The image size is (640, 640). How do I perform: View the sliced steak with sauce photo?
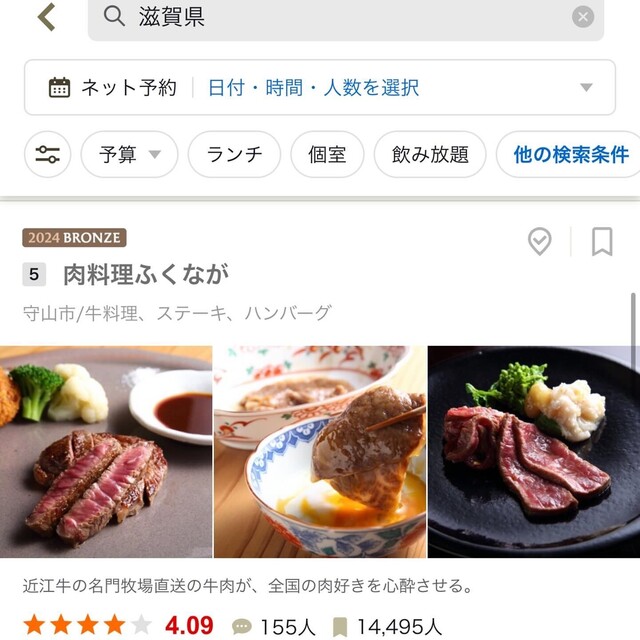[x=106, y=451]
